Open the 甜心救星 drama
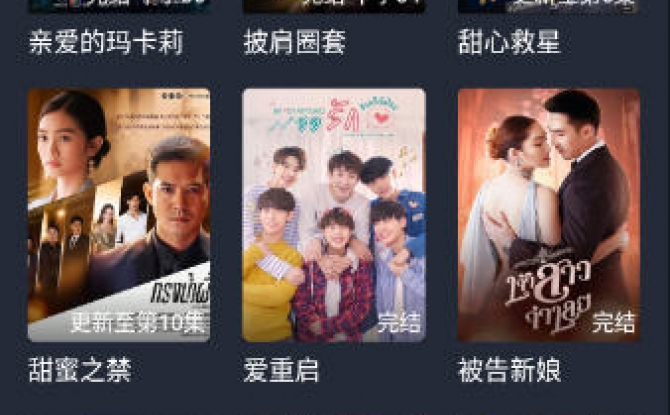670x415 pixels. [x=509, y=42]
